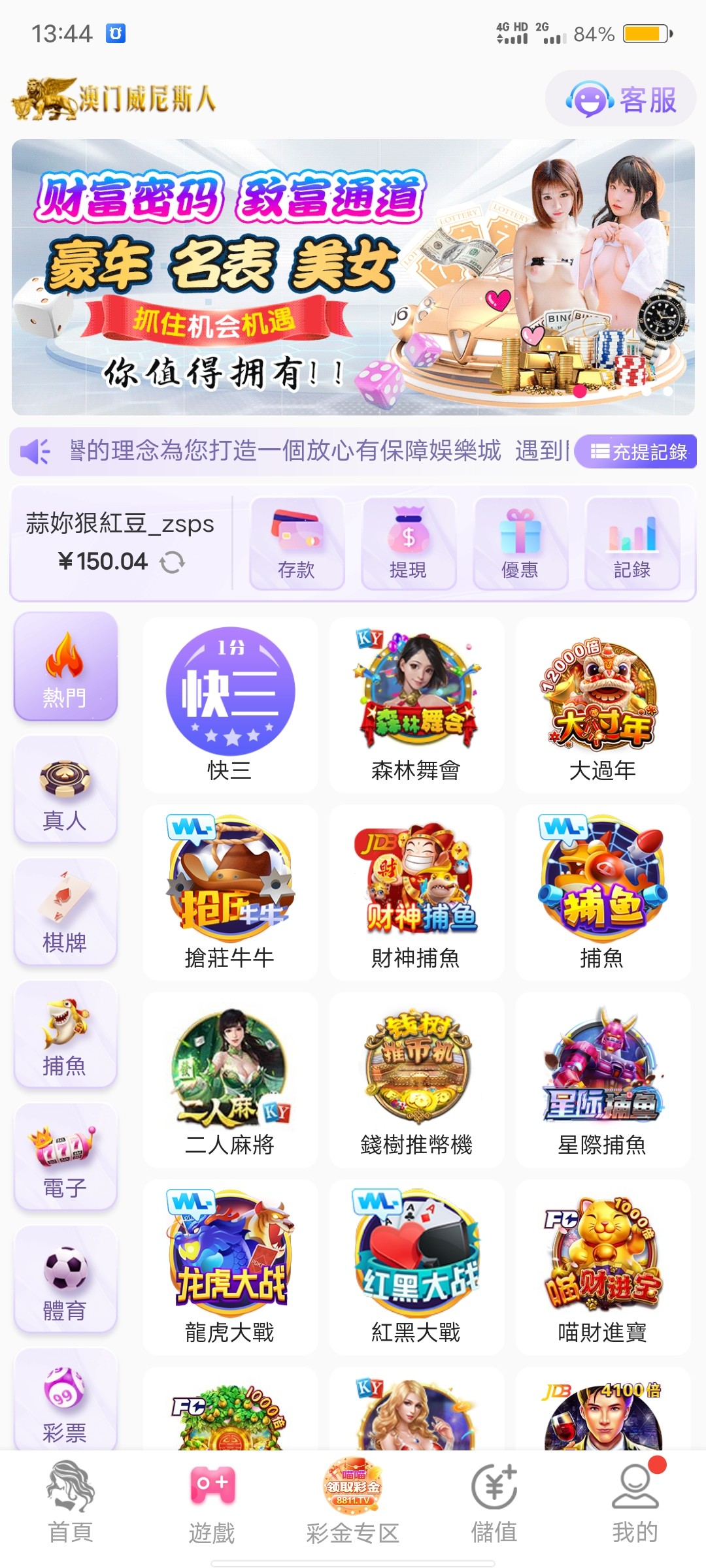Screen dimensions: 706x1568
Task: Open the 財神捕魚 game
Action: tap(416, 891)
